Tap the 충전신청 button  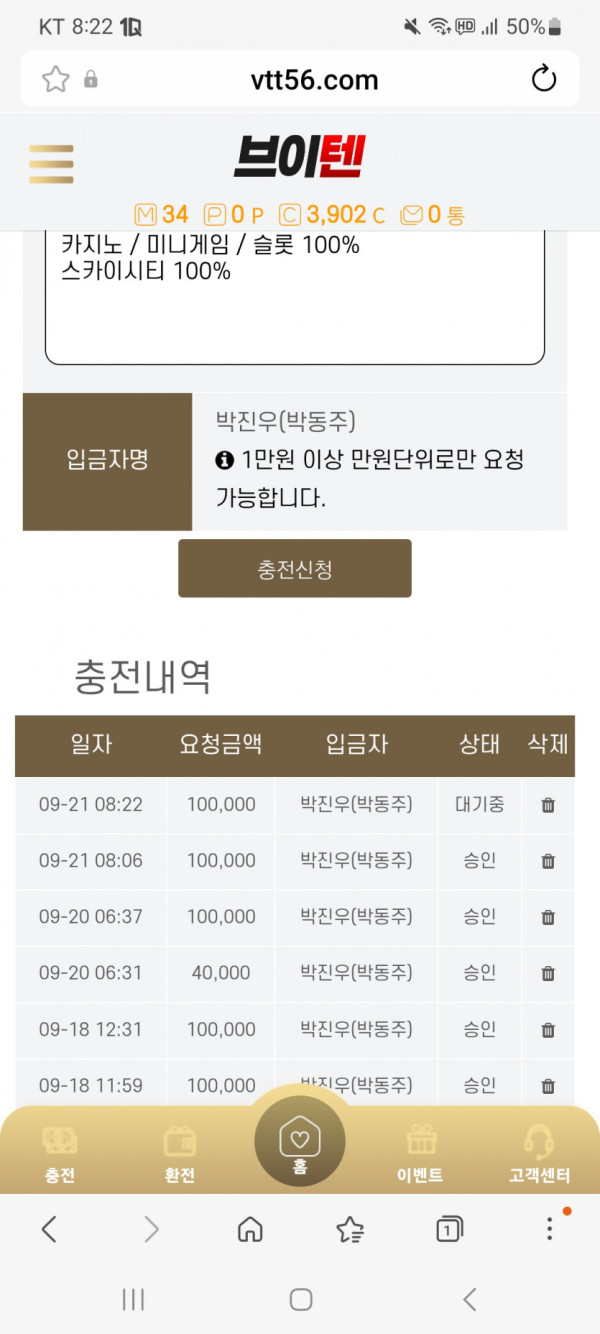[295, 568]
